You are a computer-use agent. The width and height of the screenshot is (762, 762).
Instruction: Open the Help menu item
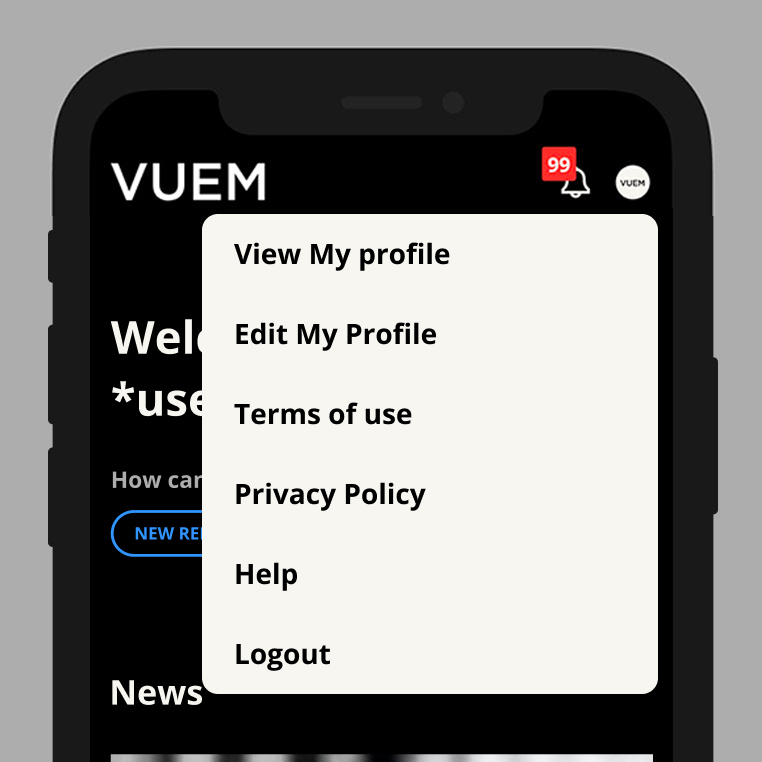[266, 575]
